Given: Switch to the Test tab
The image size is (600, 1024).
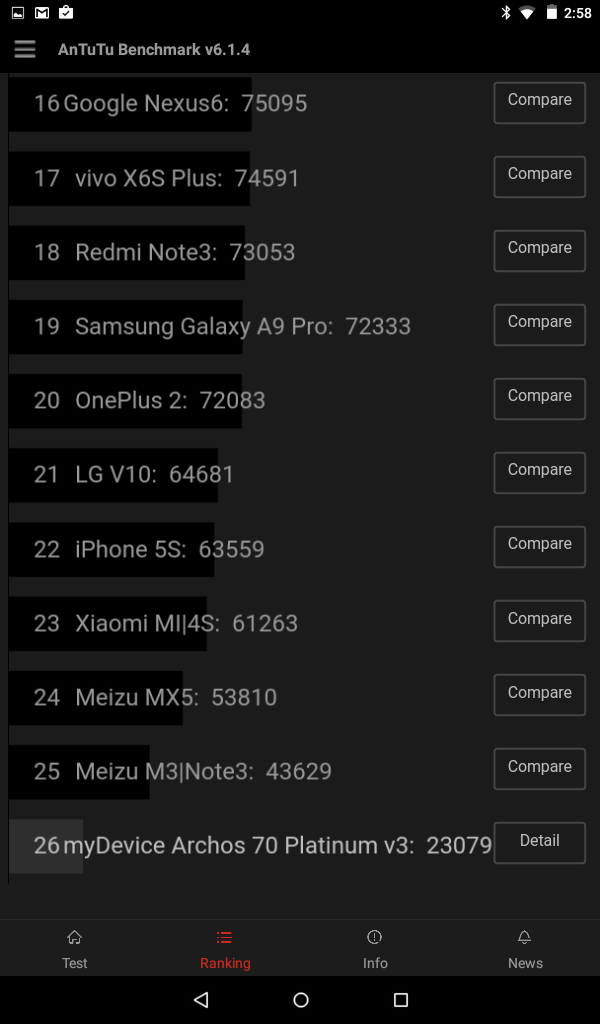Looking at the screenshot, I should click(x=75, y=949).
